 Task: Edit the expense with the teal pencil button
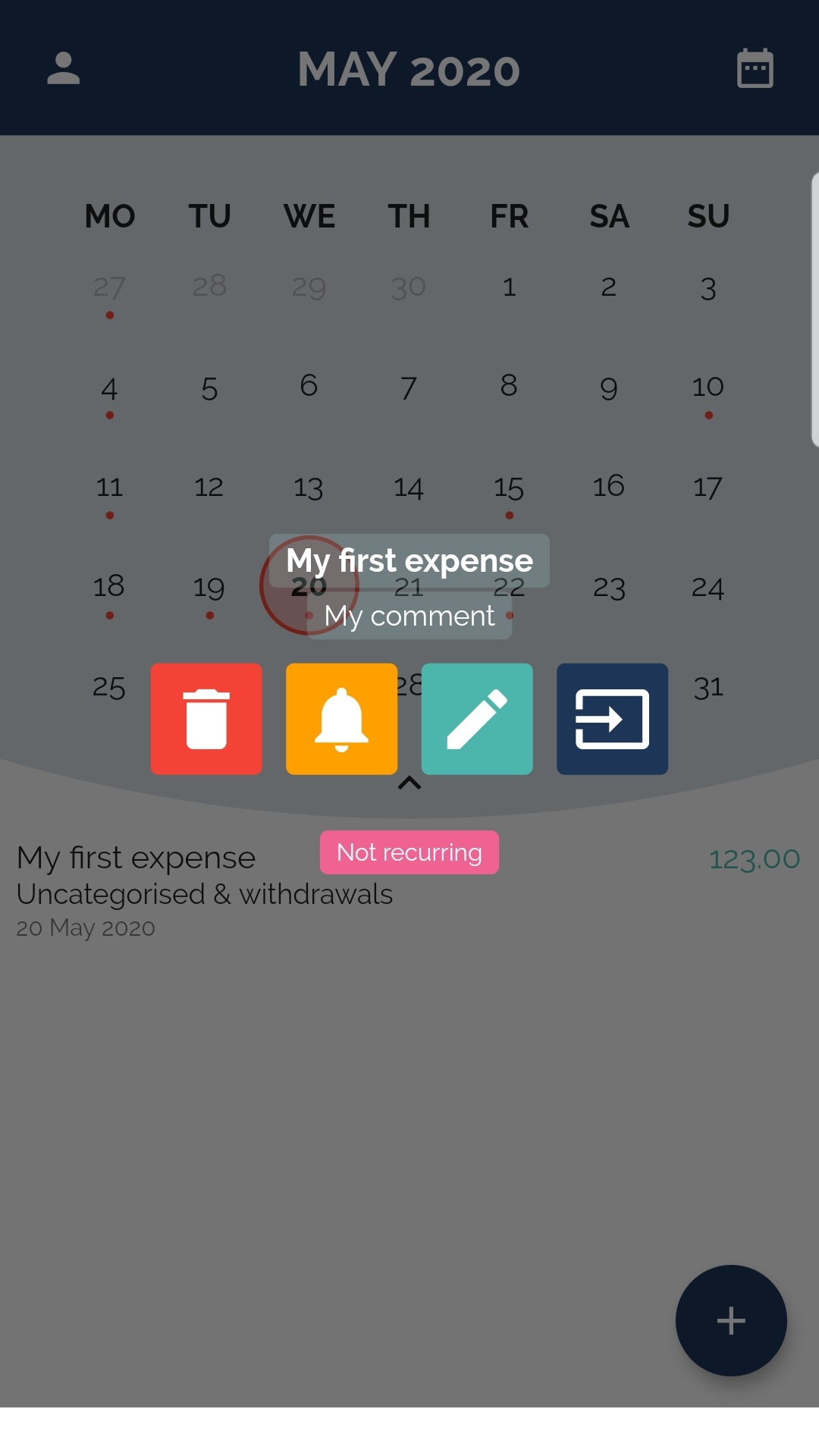[x=477, y=719]
